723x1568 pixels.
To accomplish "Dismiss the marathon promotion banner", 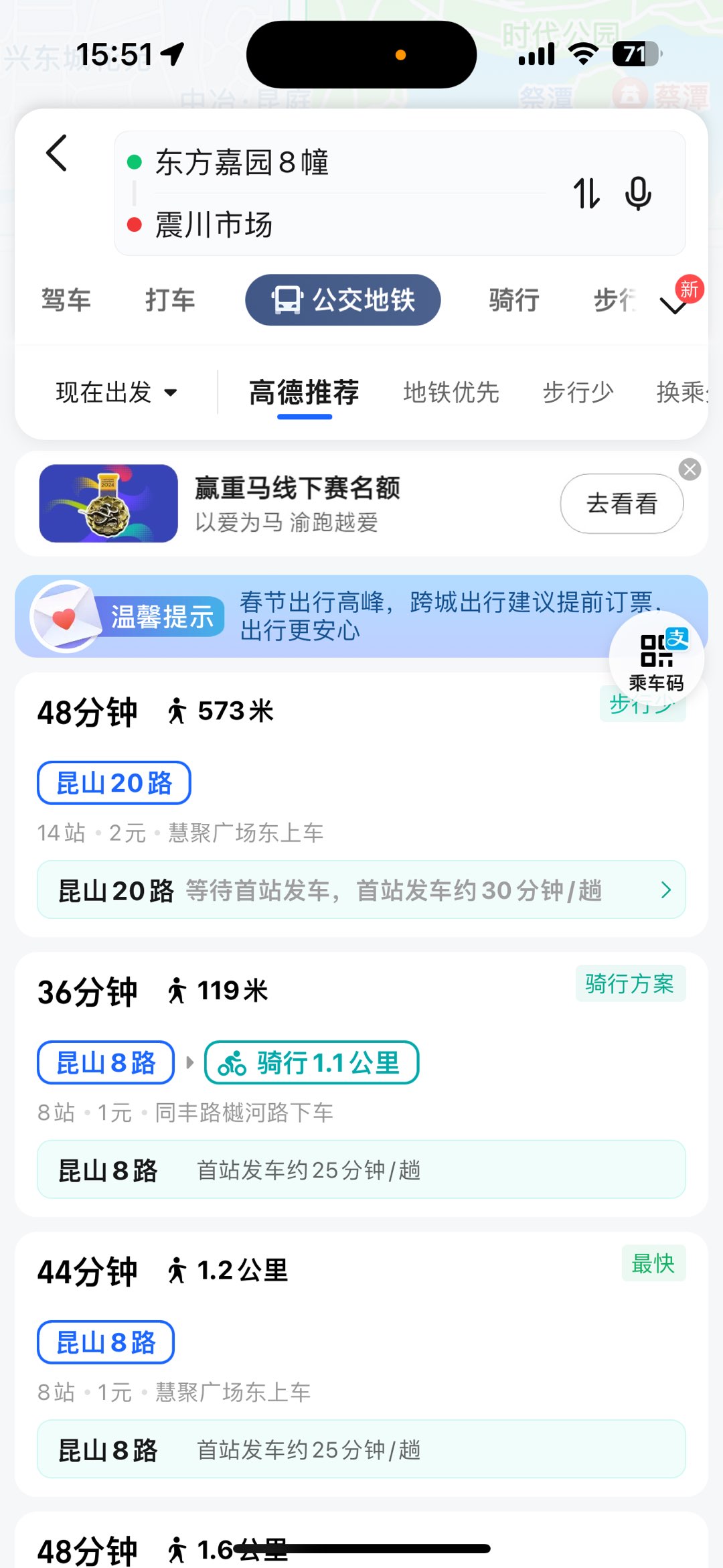I will pyautogui.click(x=690, y=470).
